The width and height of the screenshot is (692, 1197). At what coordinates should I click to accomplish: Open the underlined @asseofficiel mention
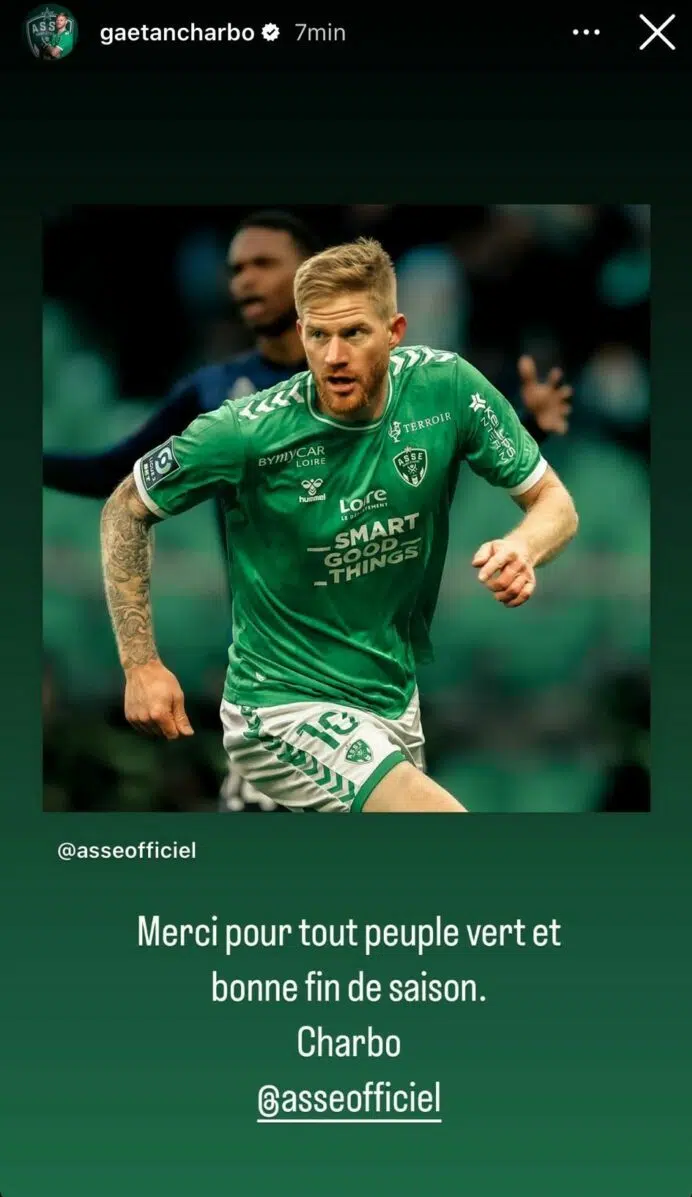[x=349, y=1100]
